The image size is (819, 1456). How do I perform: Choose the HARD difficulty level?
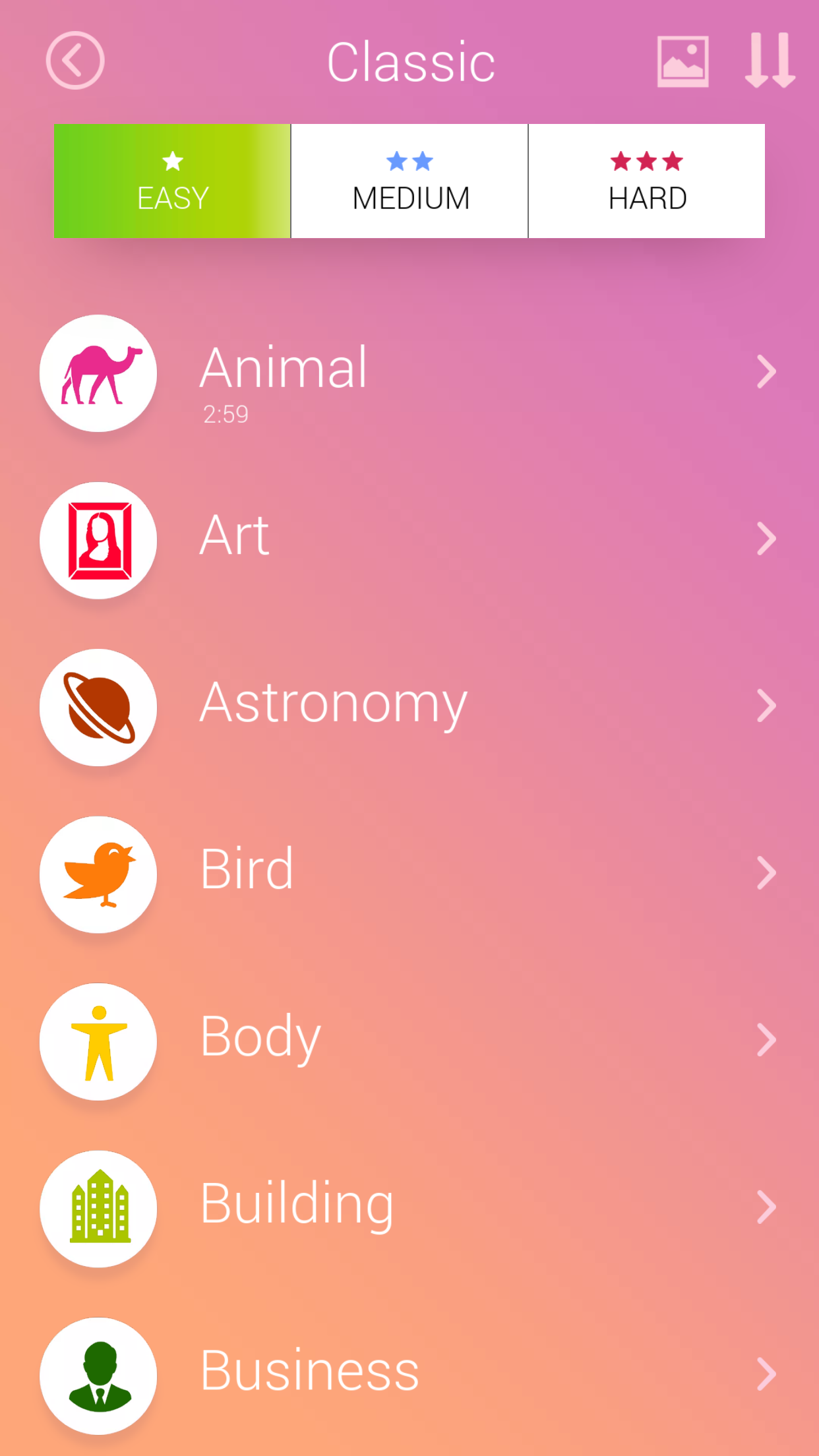point(646,179)
